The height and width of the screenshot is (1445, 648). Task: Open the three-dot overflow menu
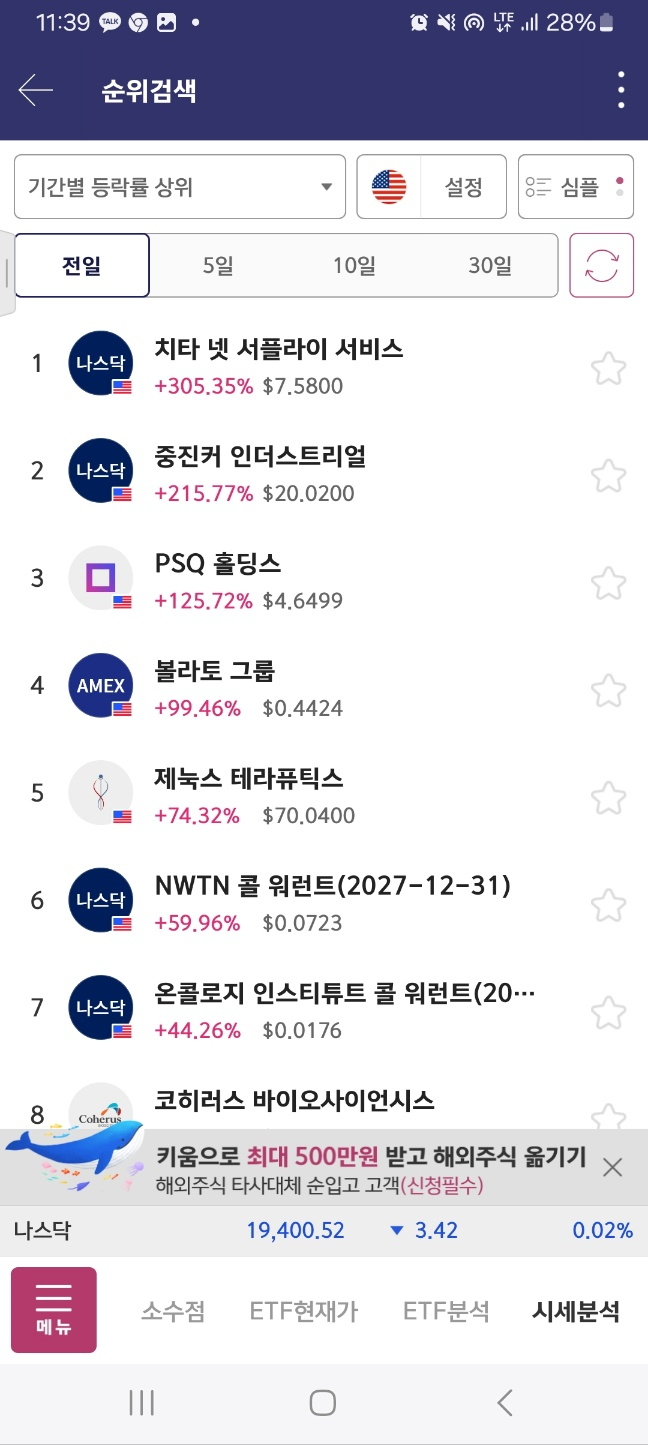click(621, 91)
